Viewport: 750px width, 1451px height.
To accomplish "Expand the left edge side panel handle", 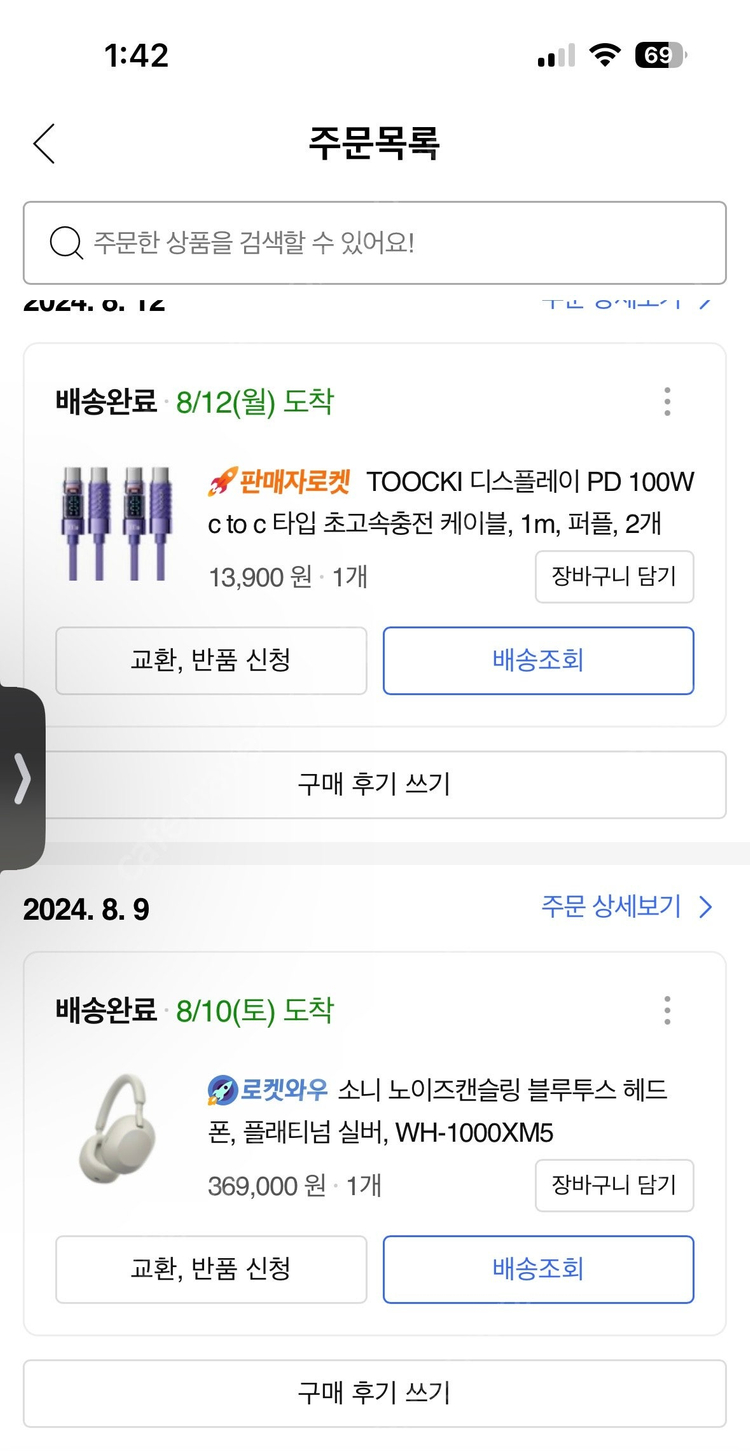I will tap(22, 777).
